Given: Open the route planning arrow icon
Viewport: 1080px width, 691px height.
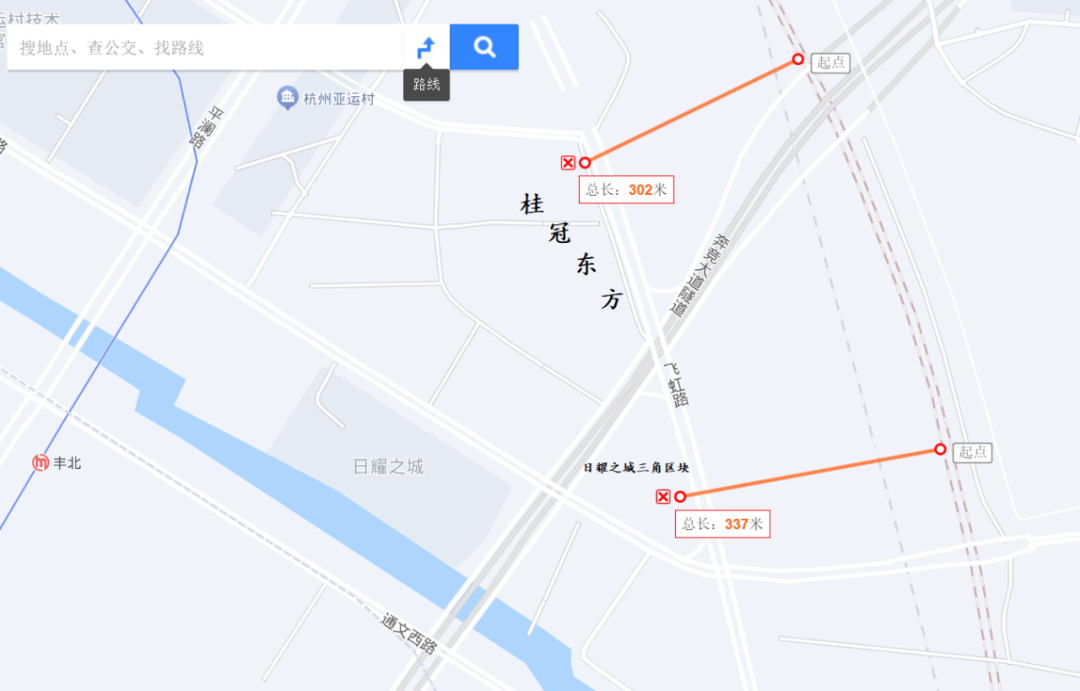Looking at the screenshot, I should pyautogui.click(x=427, y=47).
